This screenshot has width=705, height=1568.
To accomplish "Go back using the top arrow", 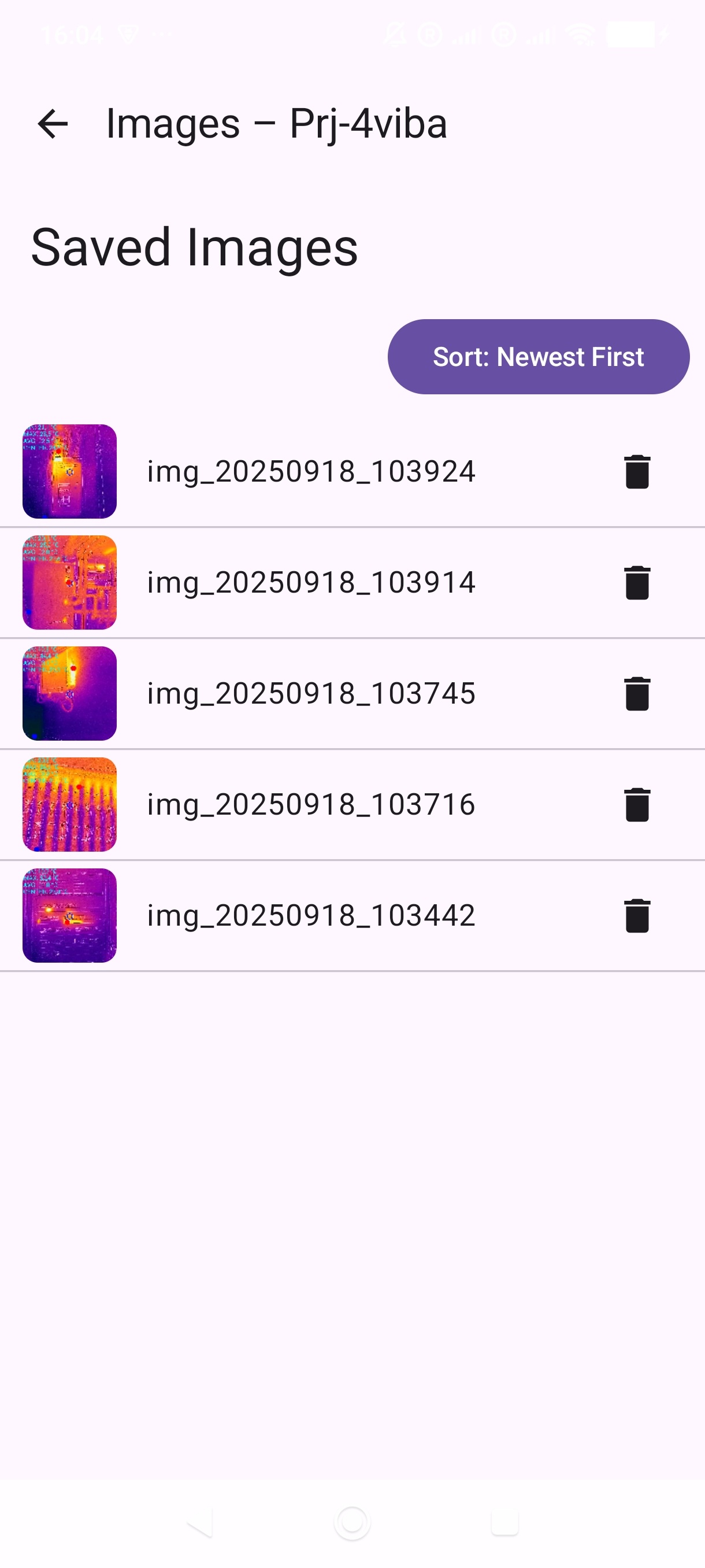I will [x=53, y=124].
